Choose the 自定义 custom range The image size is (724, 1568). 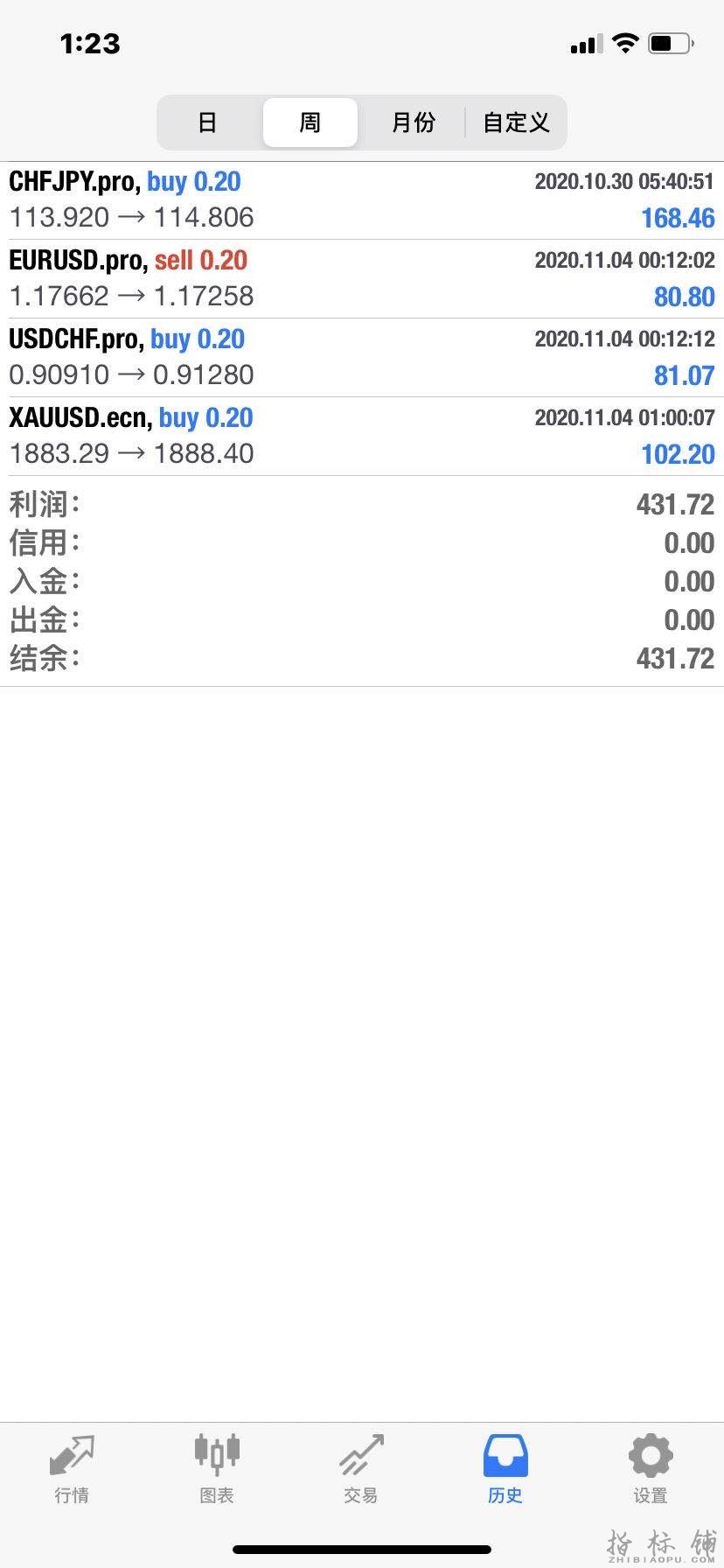(x=516, y=122)
